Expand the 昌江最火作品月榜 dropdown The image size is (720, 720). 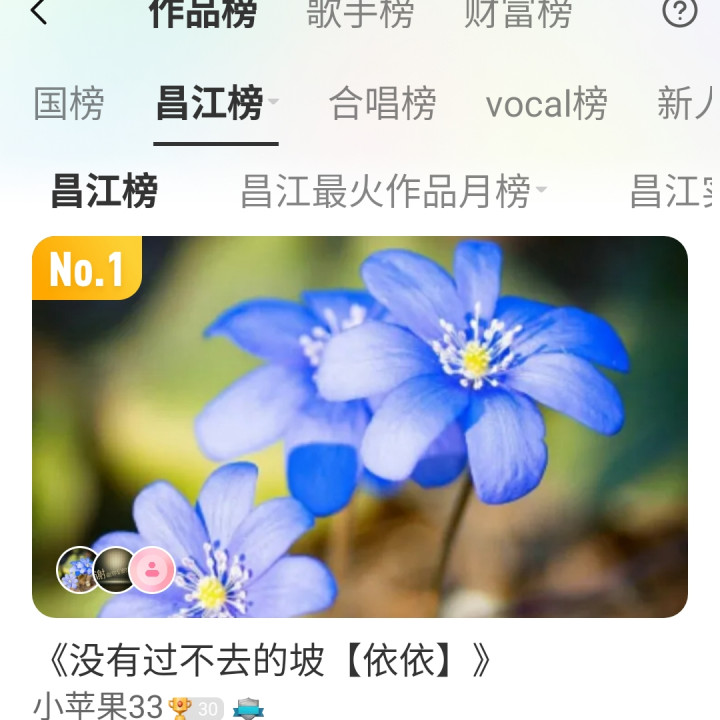(x=541, y=190)
